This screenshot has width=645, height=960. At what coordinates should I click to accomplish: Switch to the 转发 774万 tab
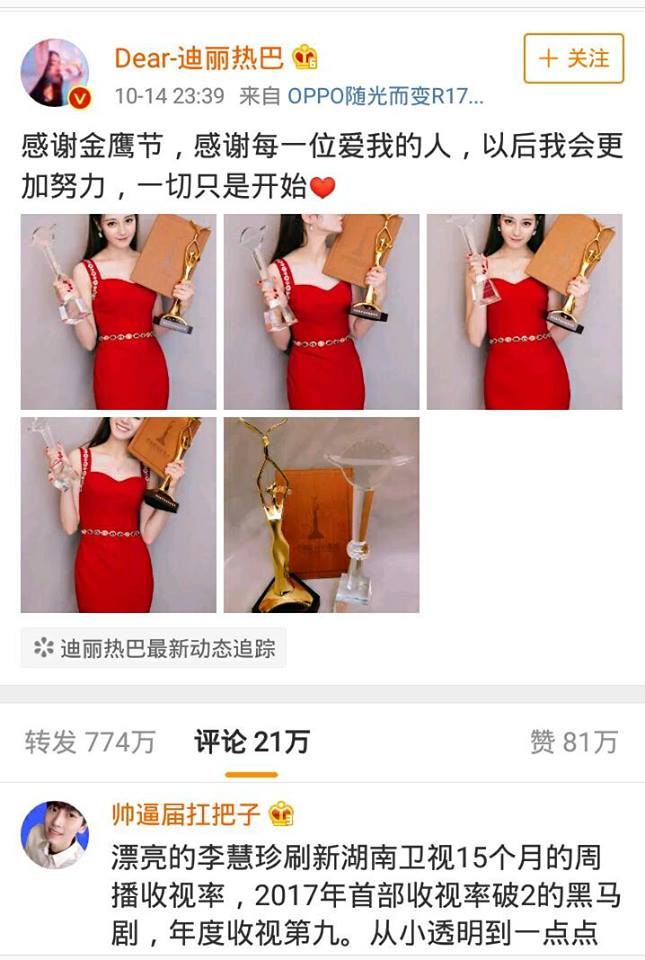[90, 741]
